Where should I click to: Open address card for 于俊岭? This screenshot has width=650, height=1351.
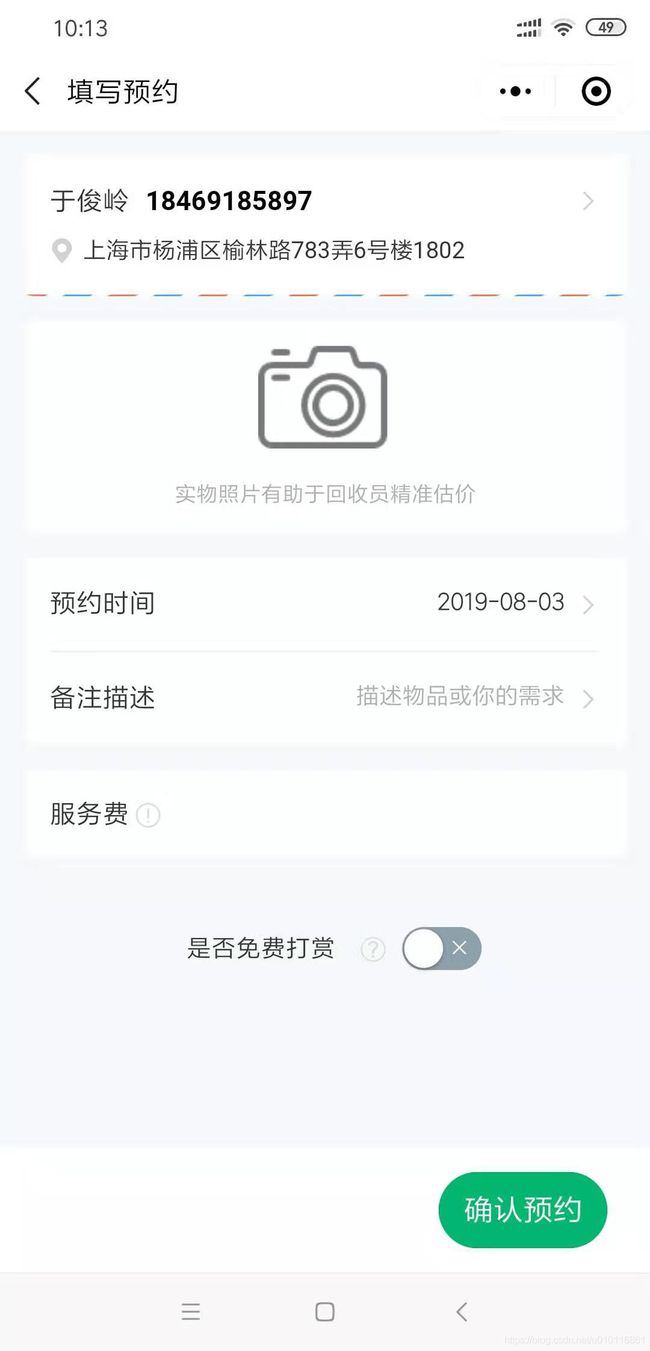[x=325, y=224]
